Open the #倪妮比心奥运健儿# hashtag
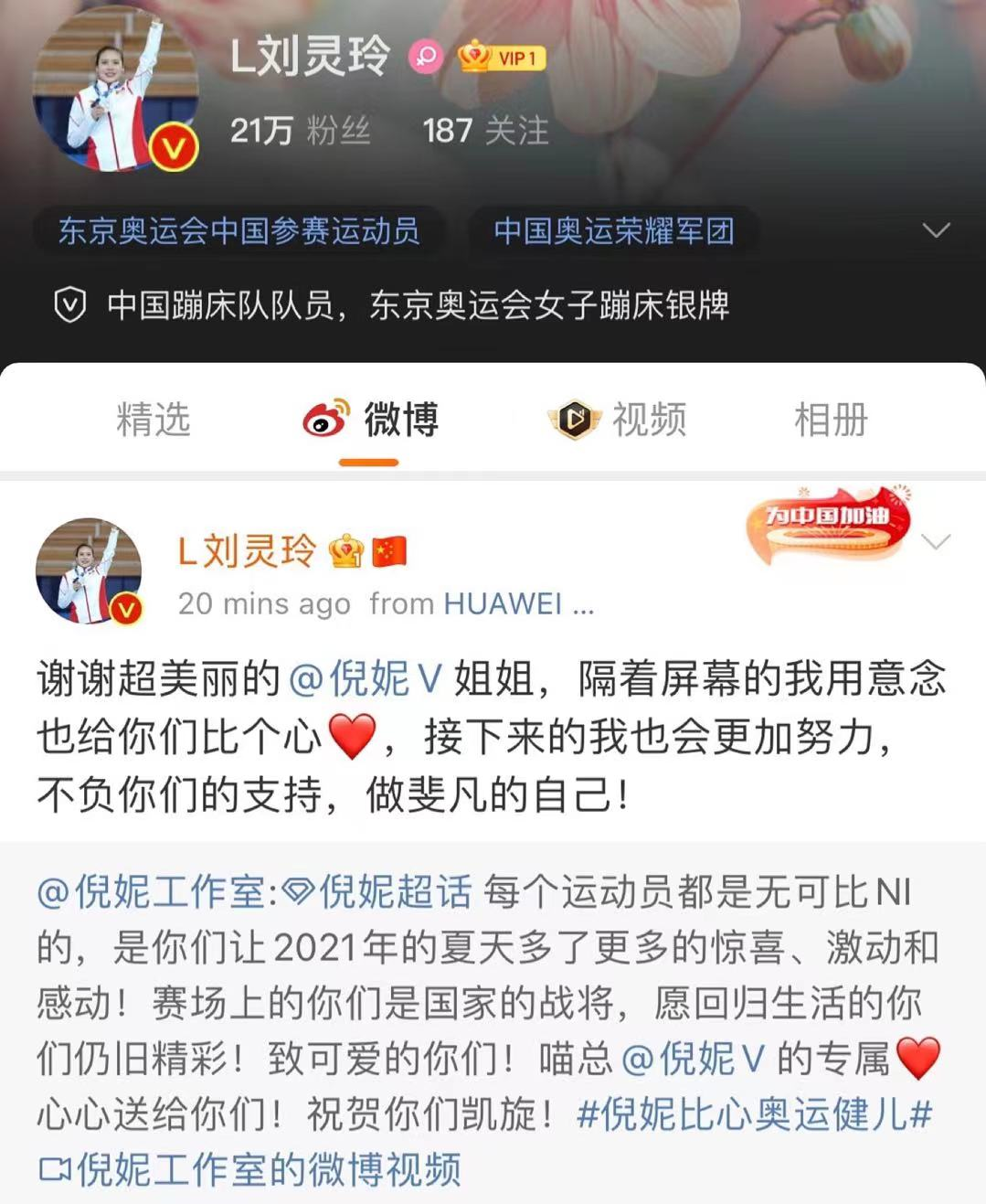The image size is (986, 1204). pyautogui.click(x=754, y=1114)
